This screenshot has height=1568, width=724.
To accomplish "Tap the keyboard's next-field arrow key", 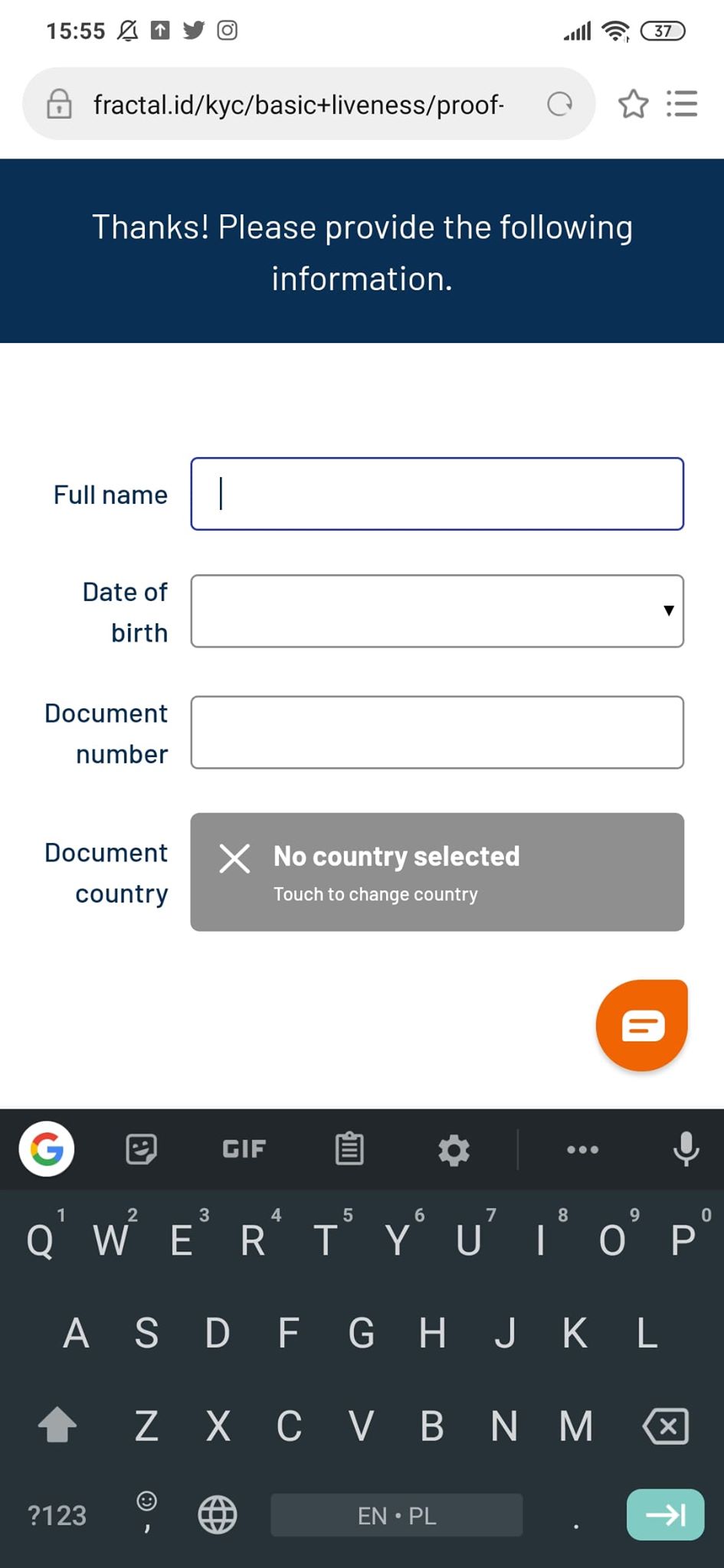I will click(665, 1514).
